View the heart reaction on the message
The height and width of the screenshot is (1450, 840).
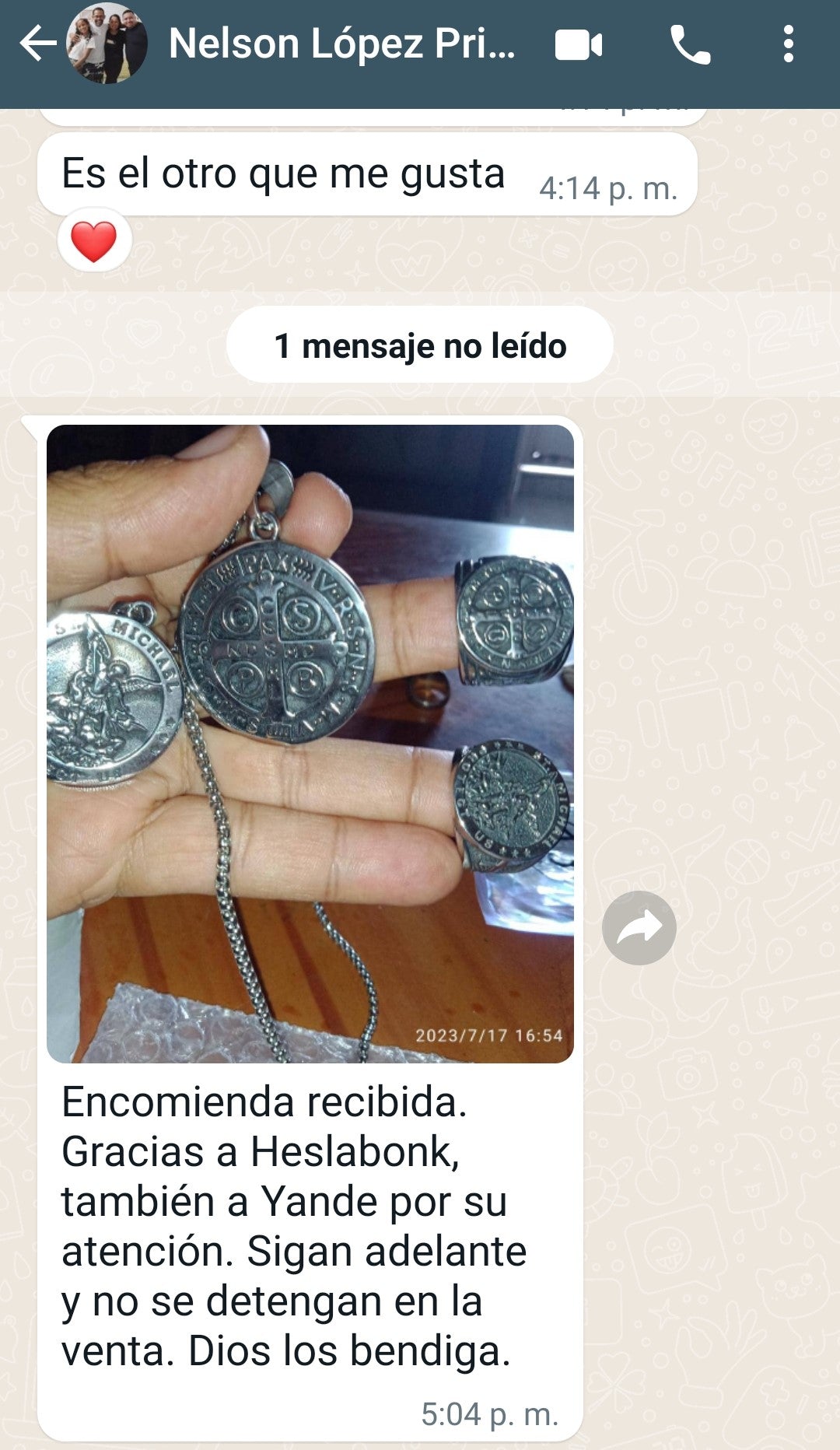click(x=94, y=241)
